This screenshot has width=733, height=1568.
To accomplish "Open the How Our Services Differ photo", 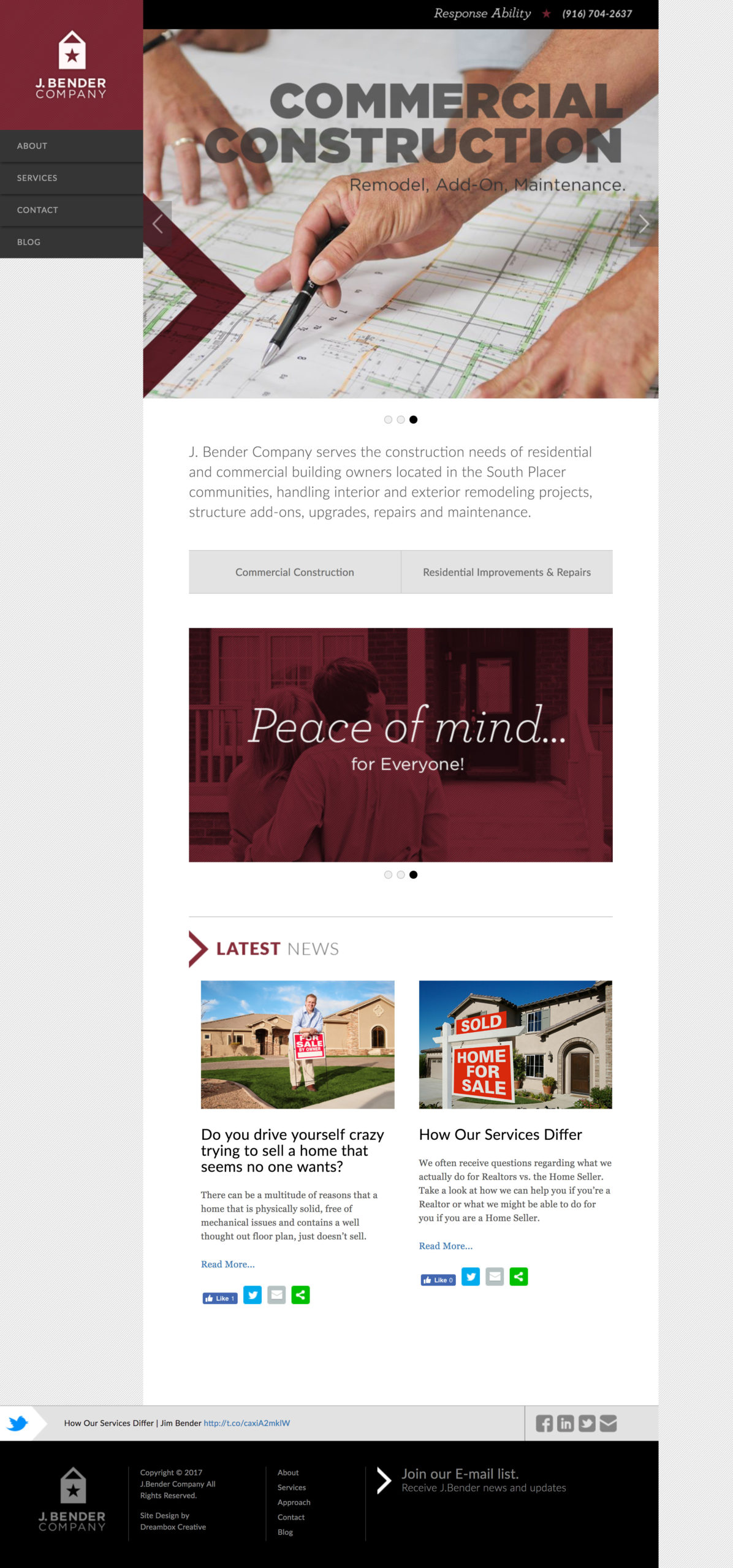I will pos(515,1044).
